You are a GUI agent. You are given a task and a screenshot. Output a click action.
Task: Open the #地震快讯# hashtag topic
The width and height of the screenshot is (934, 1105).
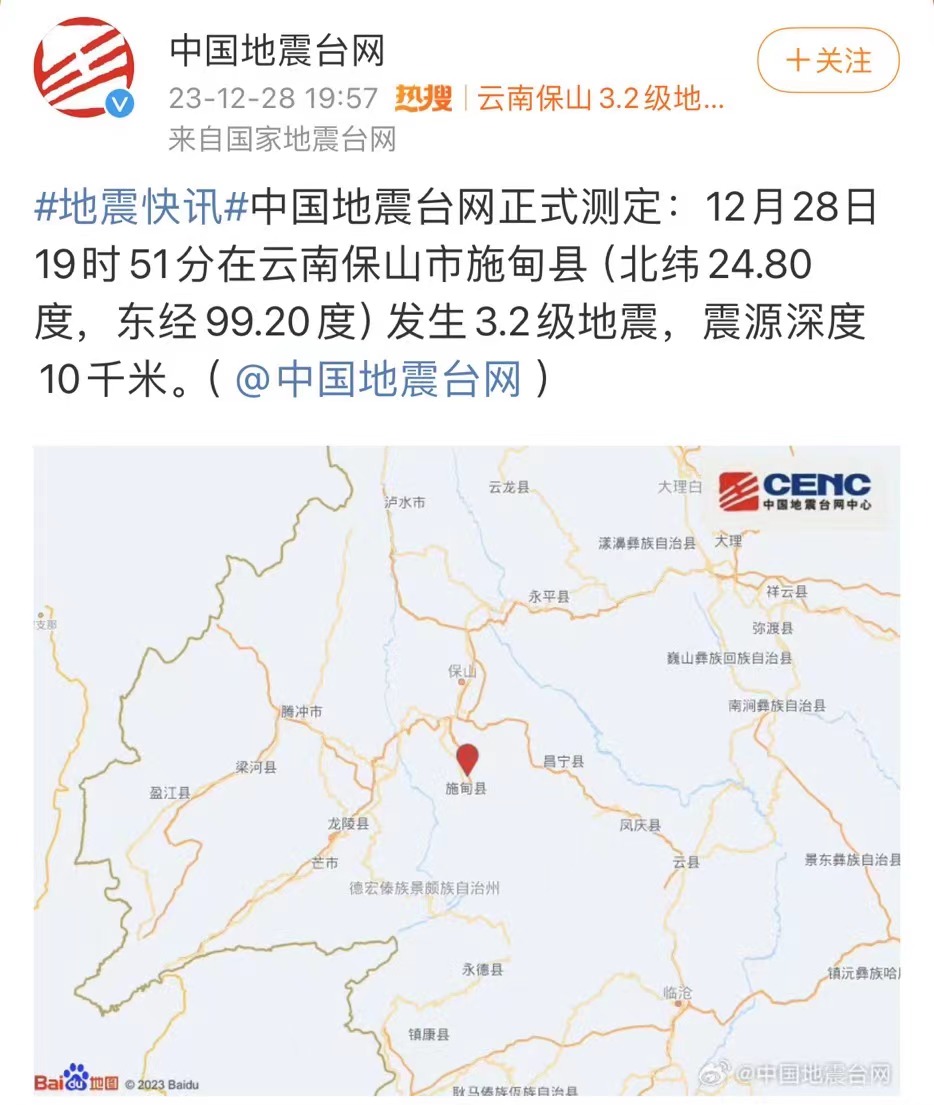click(x=141, y=209)
